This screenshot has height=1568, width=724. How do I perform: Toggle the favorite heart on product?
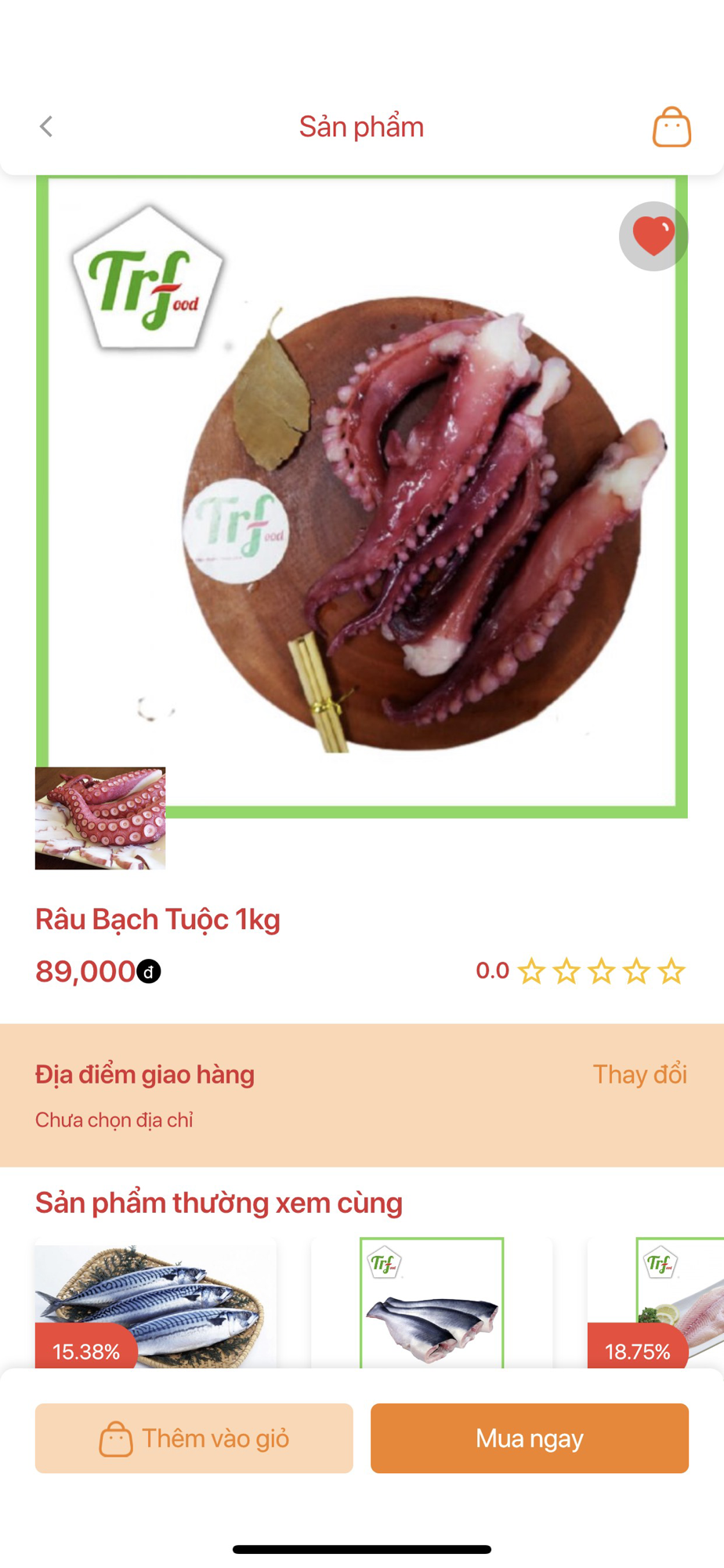(653, 236)
